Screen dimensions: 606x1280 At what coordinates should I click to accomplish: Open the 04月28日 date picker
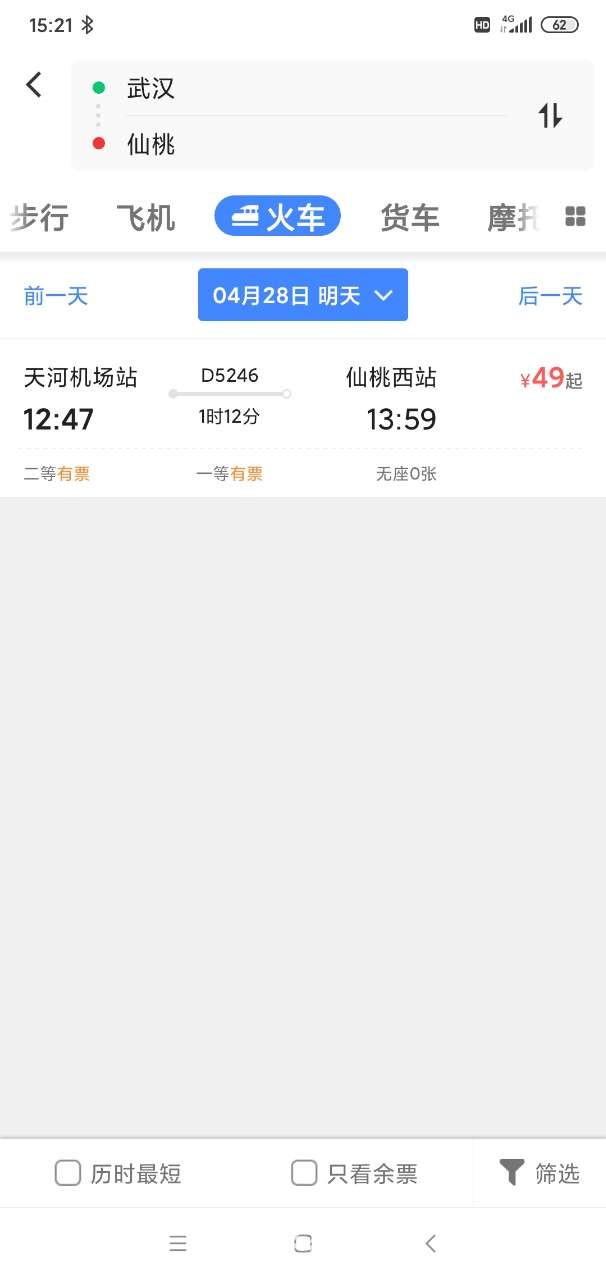(303, 295)
